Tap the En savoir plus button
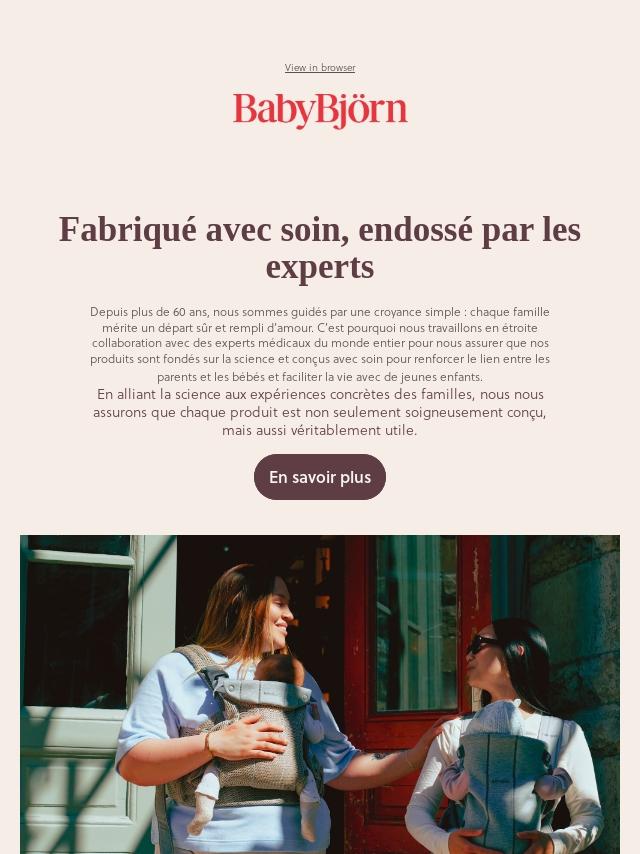Screen dimensions: 640x854 (x=320, y=477)
